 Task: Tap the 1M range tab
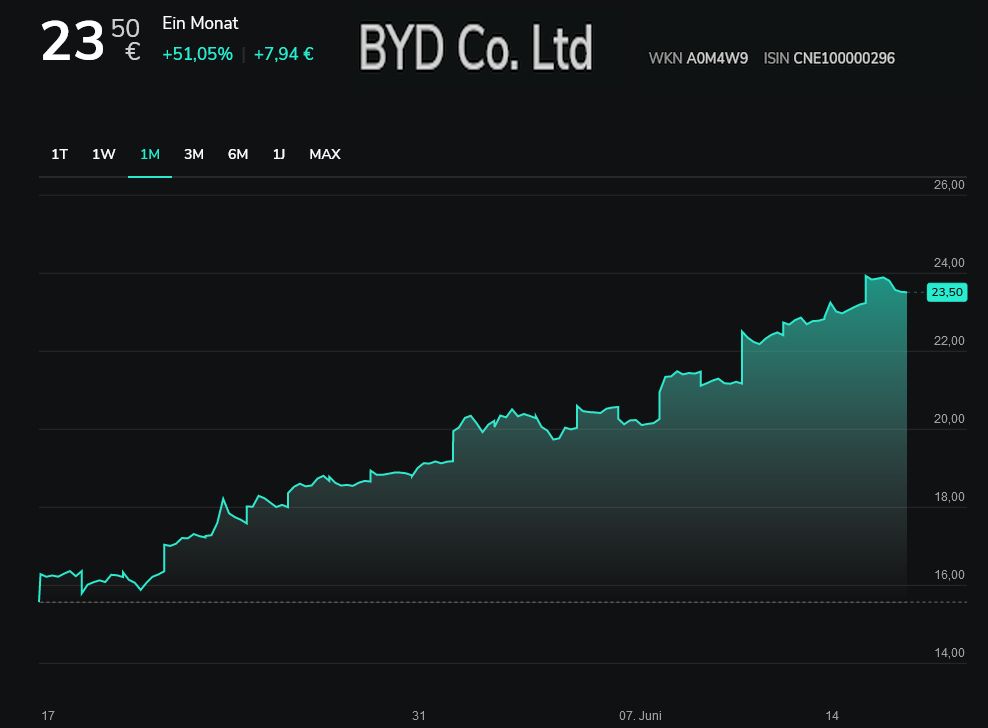150,154
